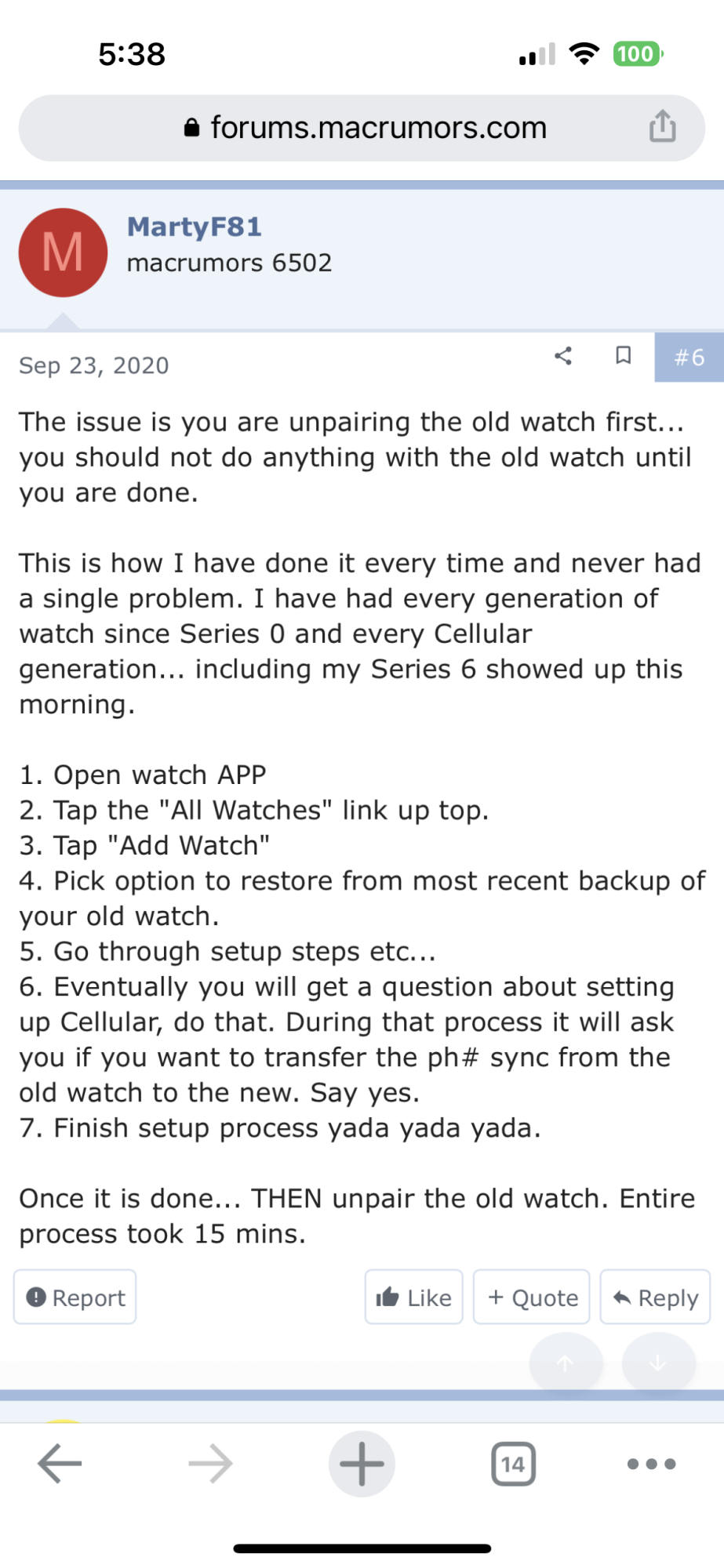View the 14 open tabs

pyautogui.click(x=513, y=1463)
